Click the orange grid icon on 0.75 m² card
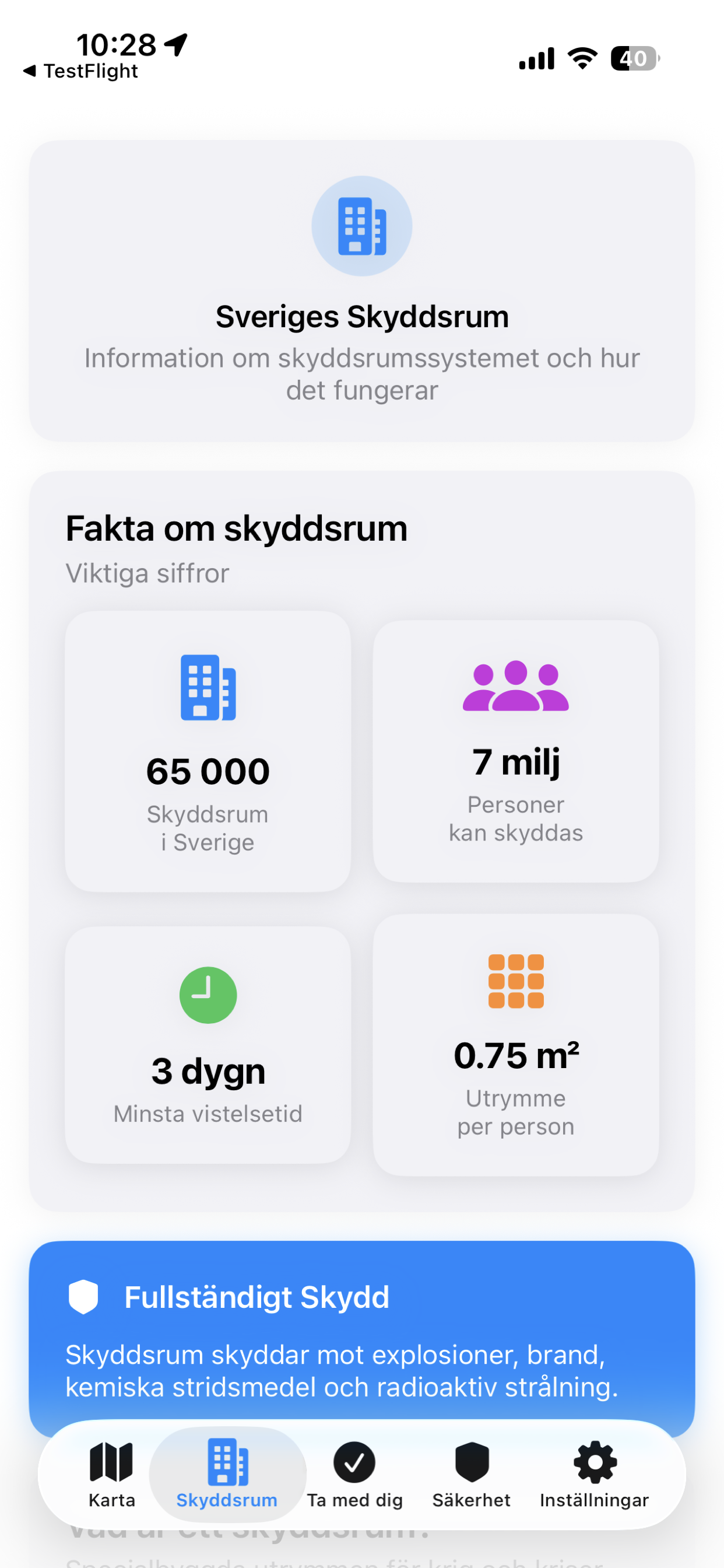The image size is (724, 1568). 516,981
